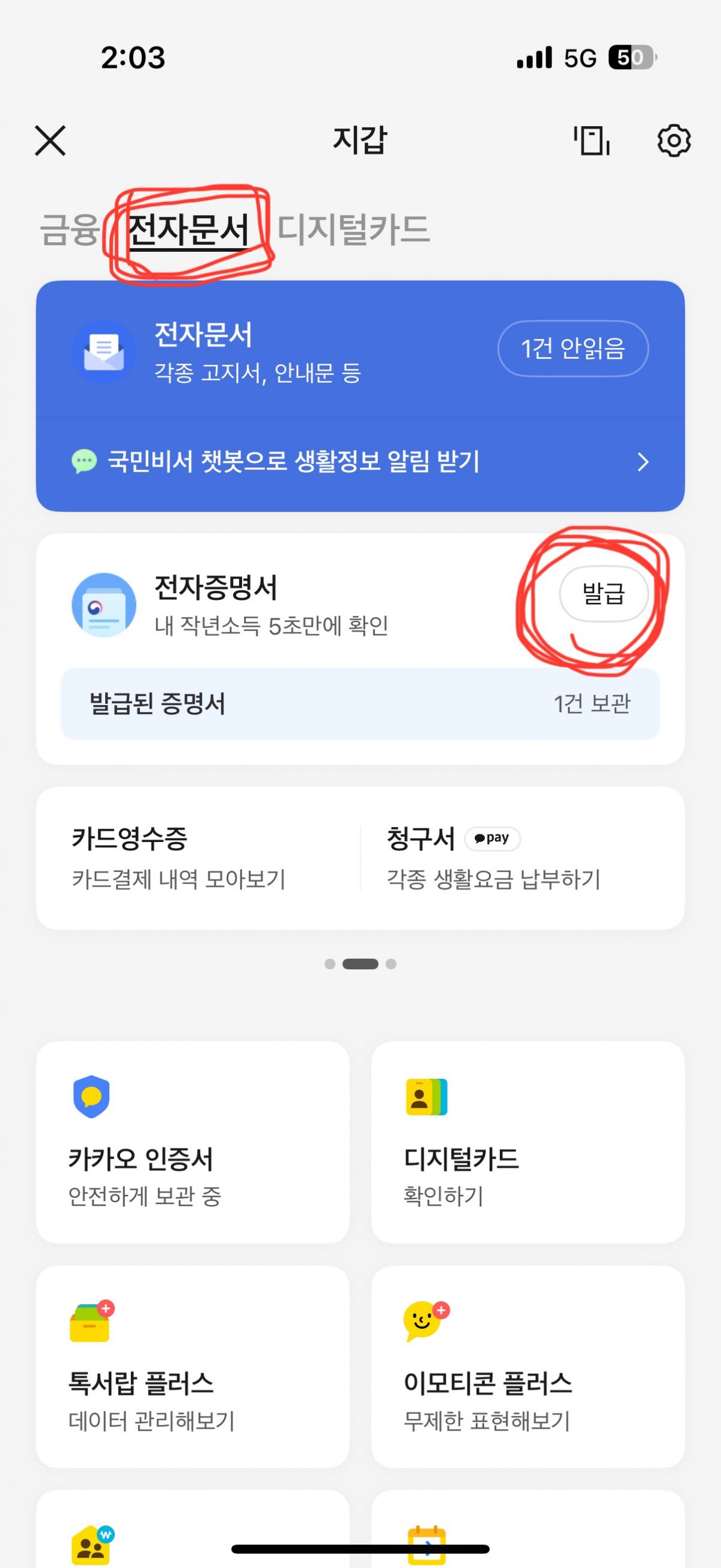Tap 발급 to issue an electronic certificate
Image resolution: width=721 pixels, height=1568 pixels.
tap(603, 593)
